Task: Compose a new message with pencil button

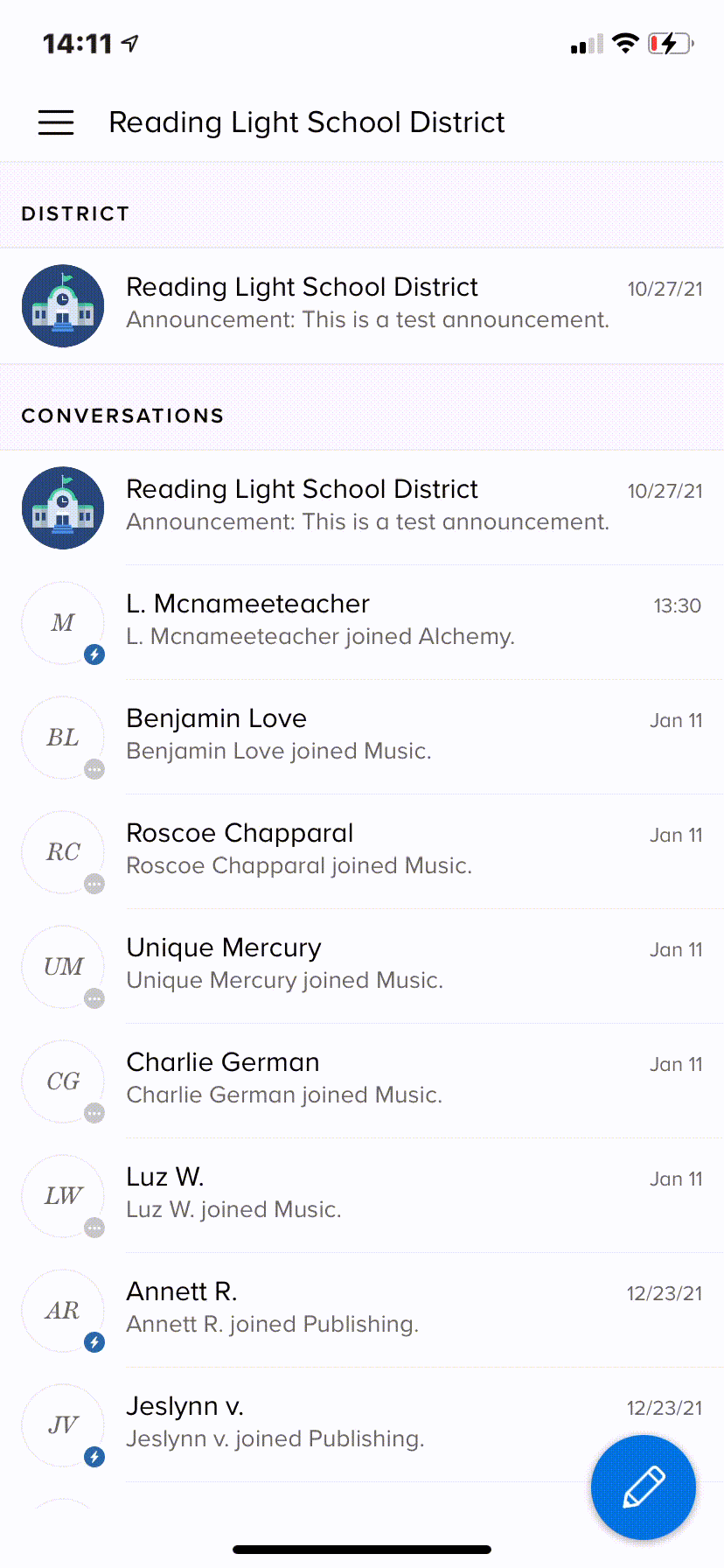Action: pyautogui.click(x=644, y=1487)
